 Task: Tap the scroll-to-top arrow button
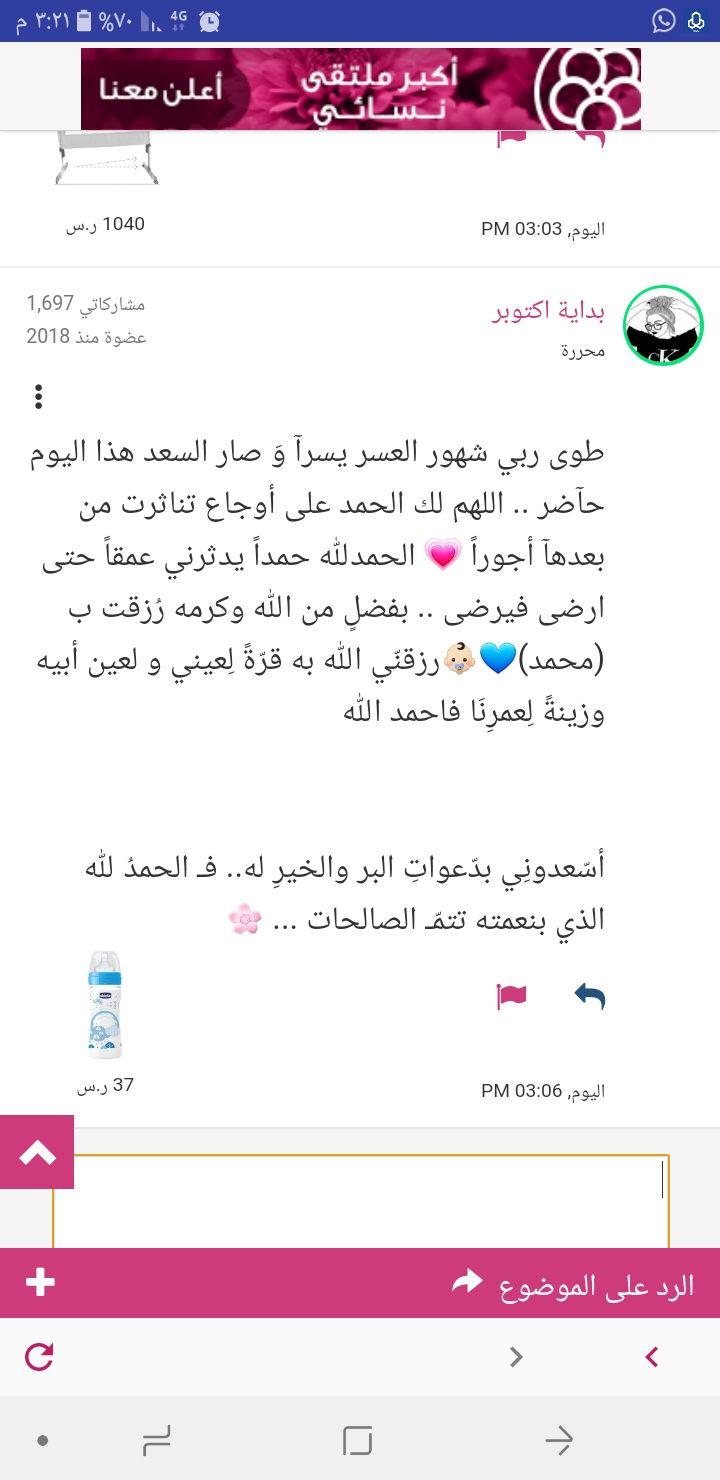pyautogui.click(x=37, y=1152)
